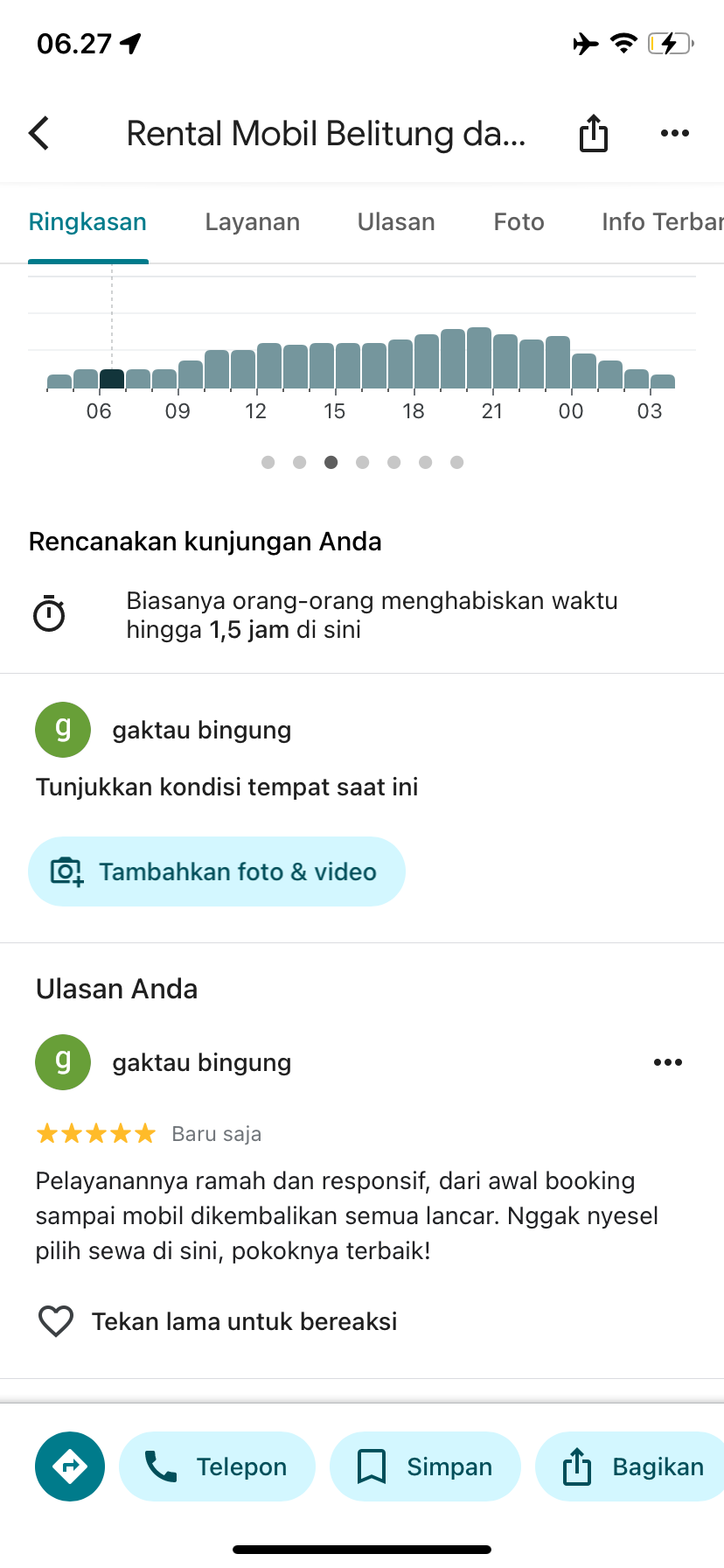Switch to the Ulasan tab
Image resolution: width=724 pixels, height=1568 pixels.
396,222
